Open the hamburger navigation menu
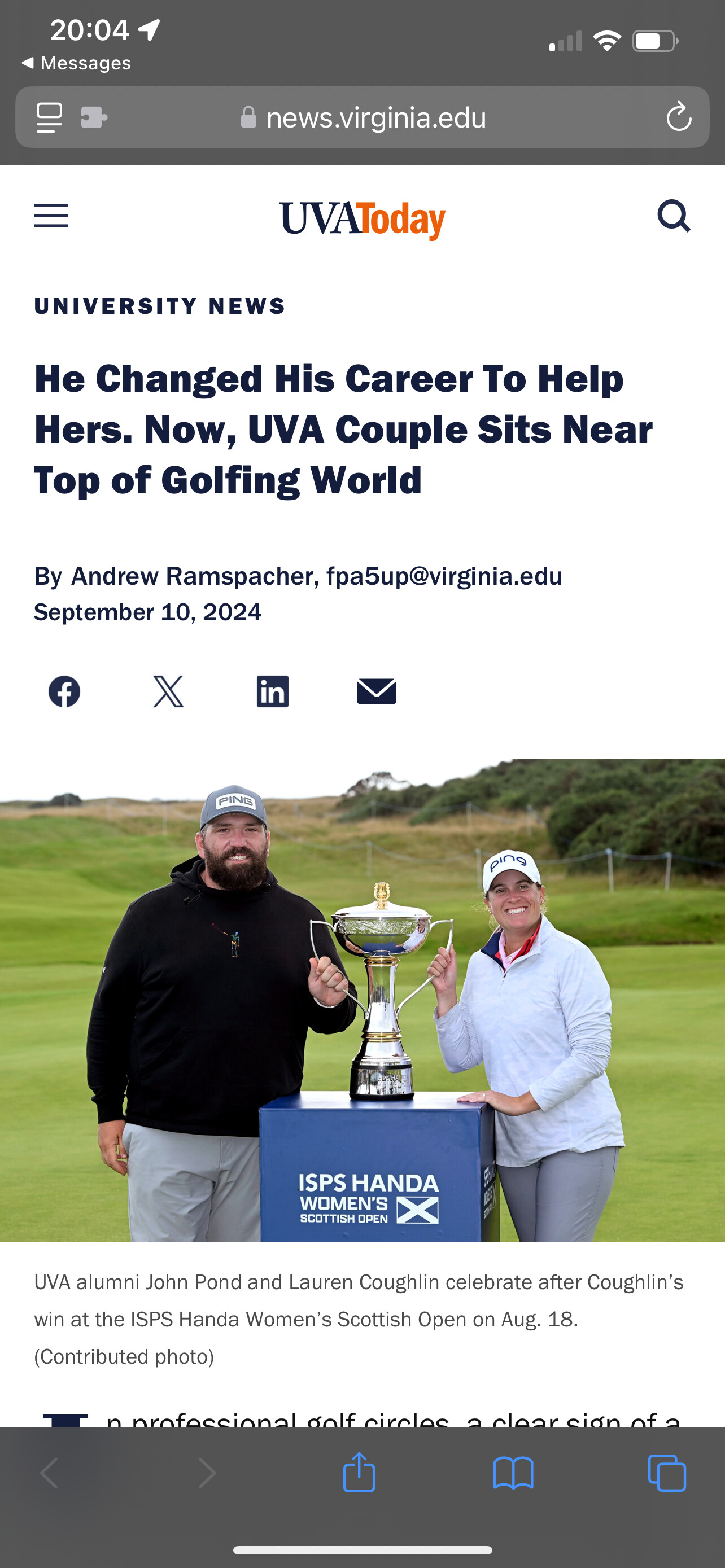 coord(50,216)
